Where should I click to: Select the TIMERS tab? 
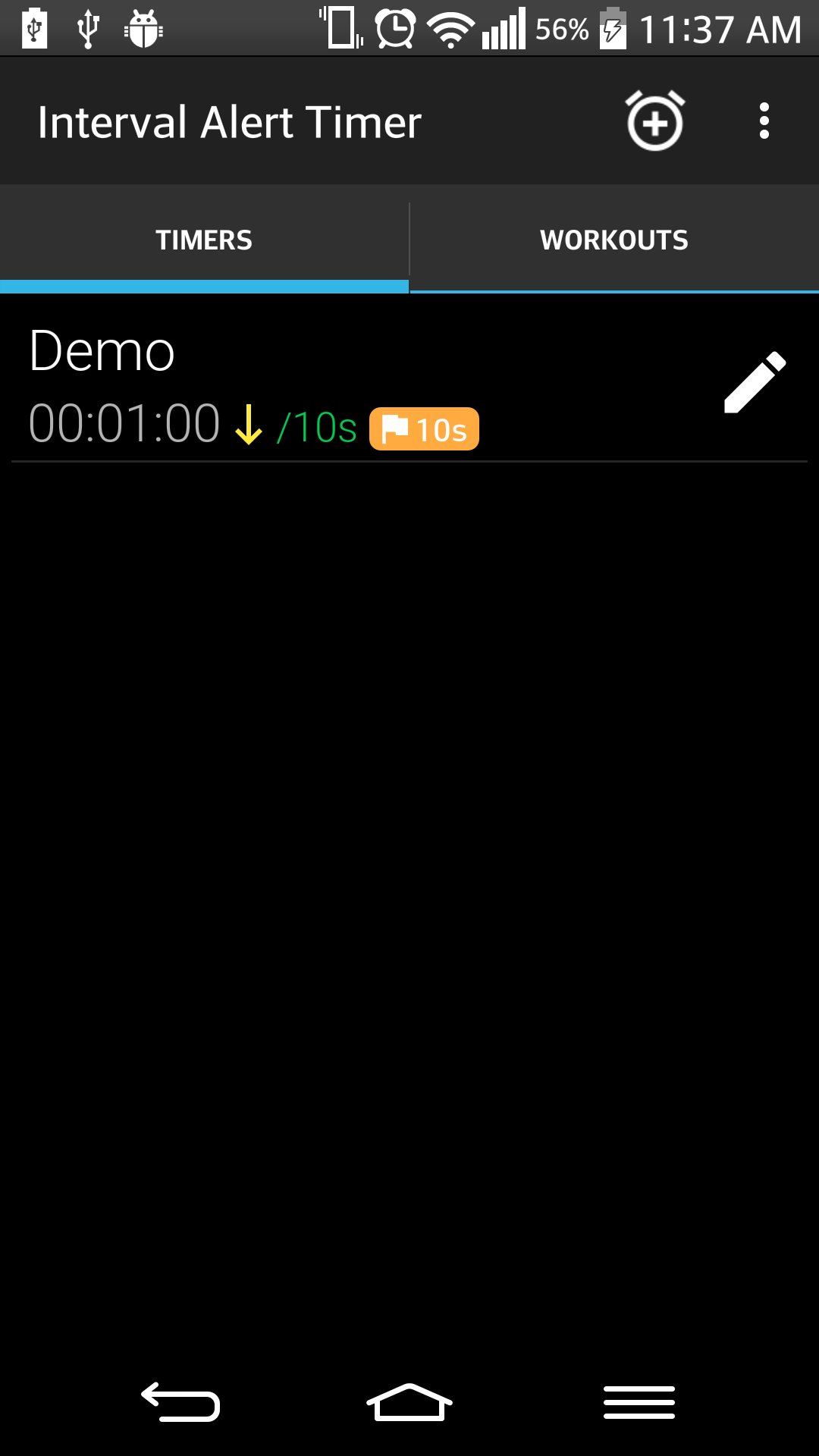point(204,239)
